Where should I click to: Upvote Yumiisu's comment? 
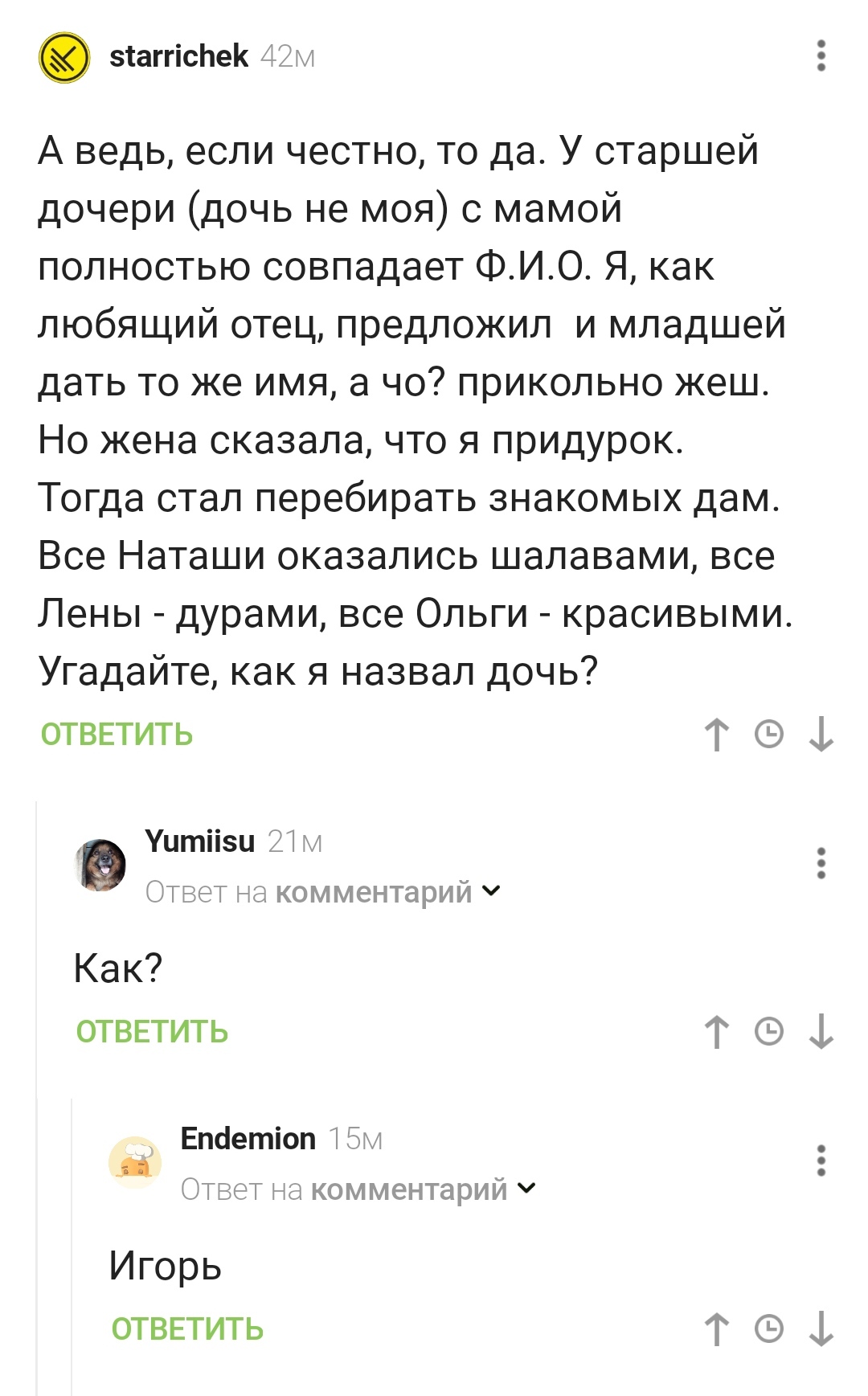pos(716,1032)
